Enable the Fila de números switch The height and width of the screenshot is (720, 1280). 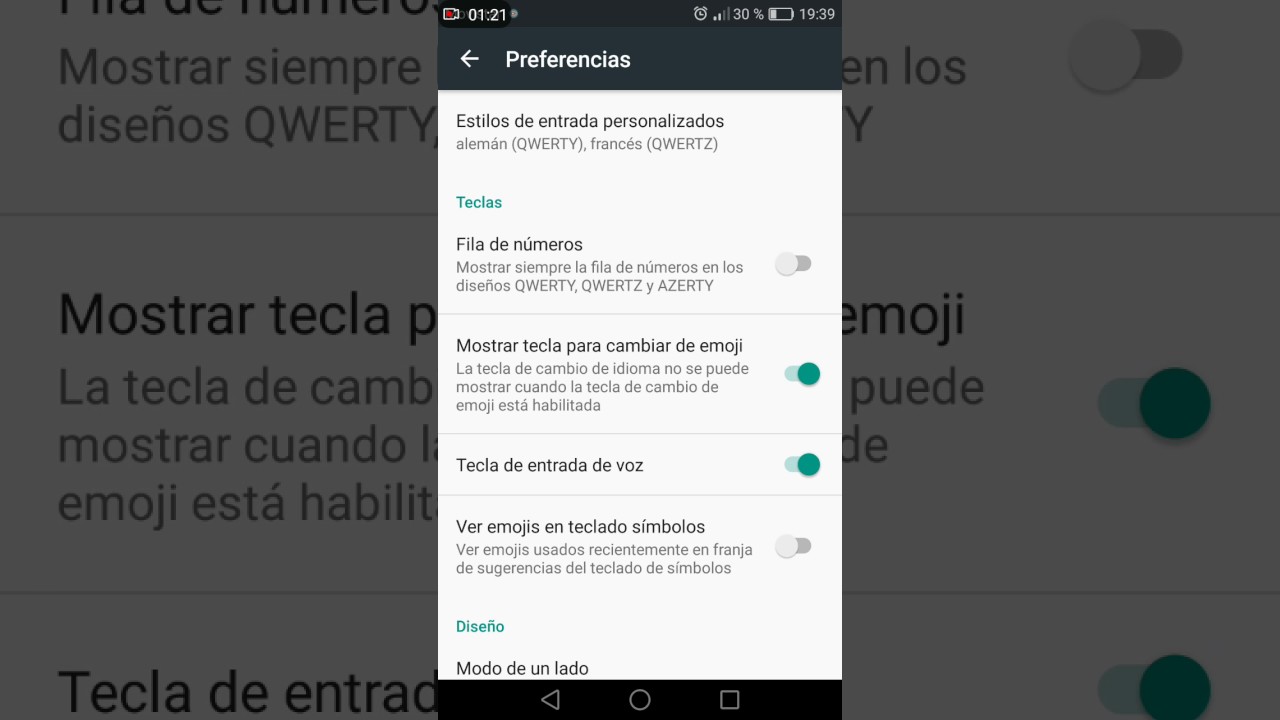tap(796, 264)
